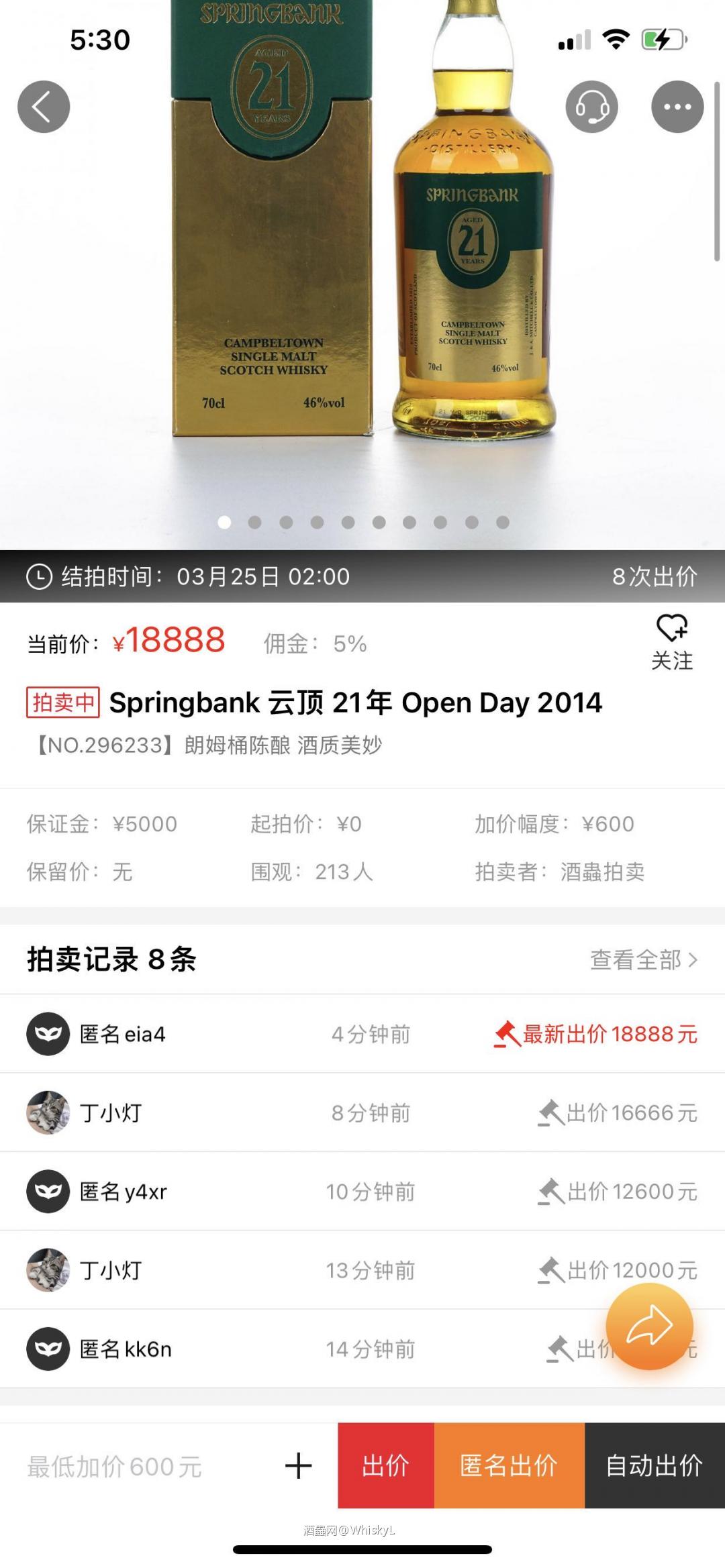Tap the 出价 bid button

pyautogui.click(x=386, y=1465)
